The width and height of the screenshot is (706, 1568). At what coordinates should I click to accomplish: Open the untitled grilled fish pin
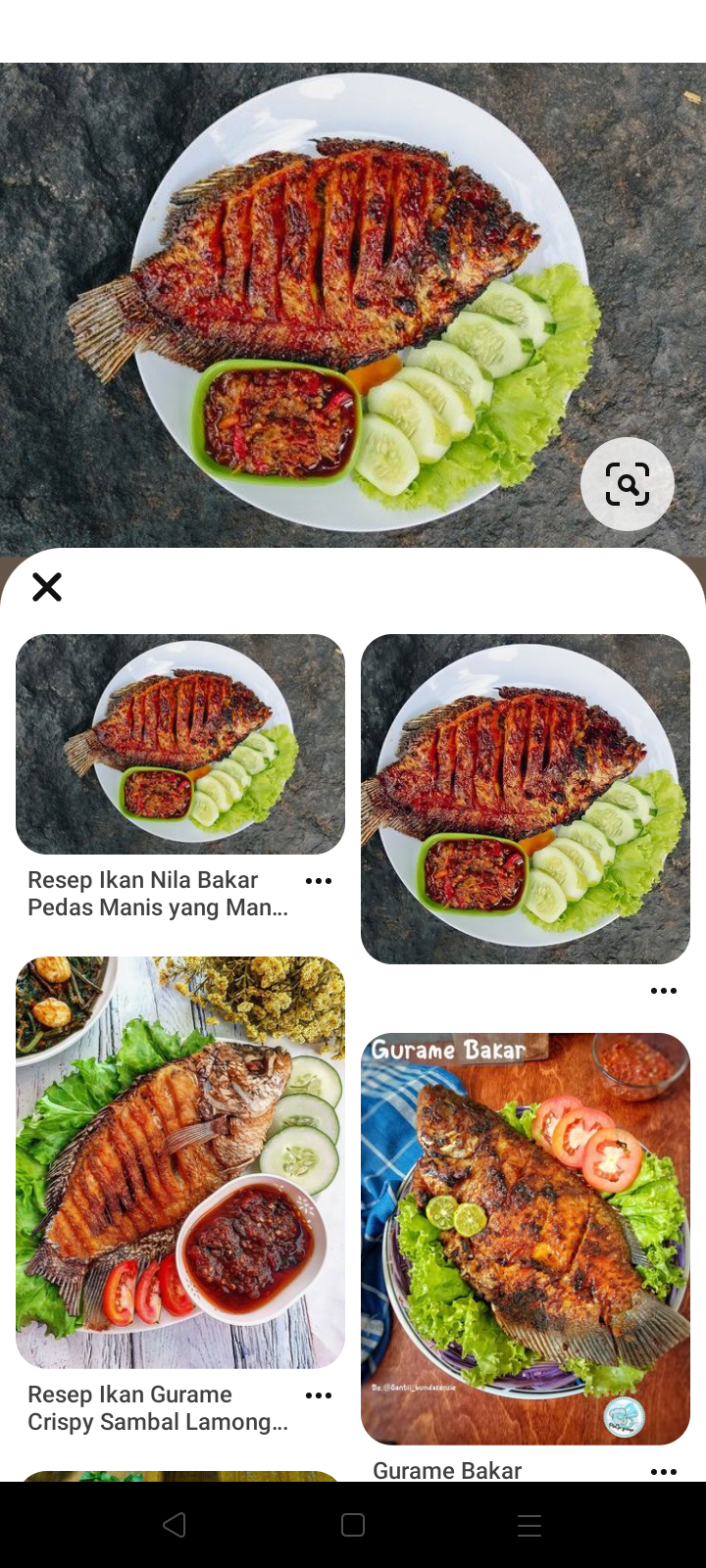pyautogui.click(x=526, y=798)
